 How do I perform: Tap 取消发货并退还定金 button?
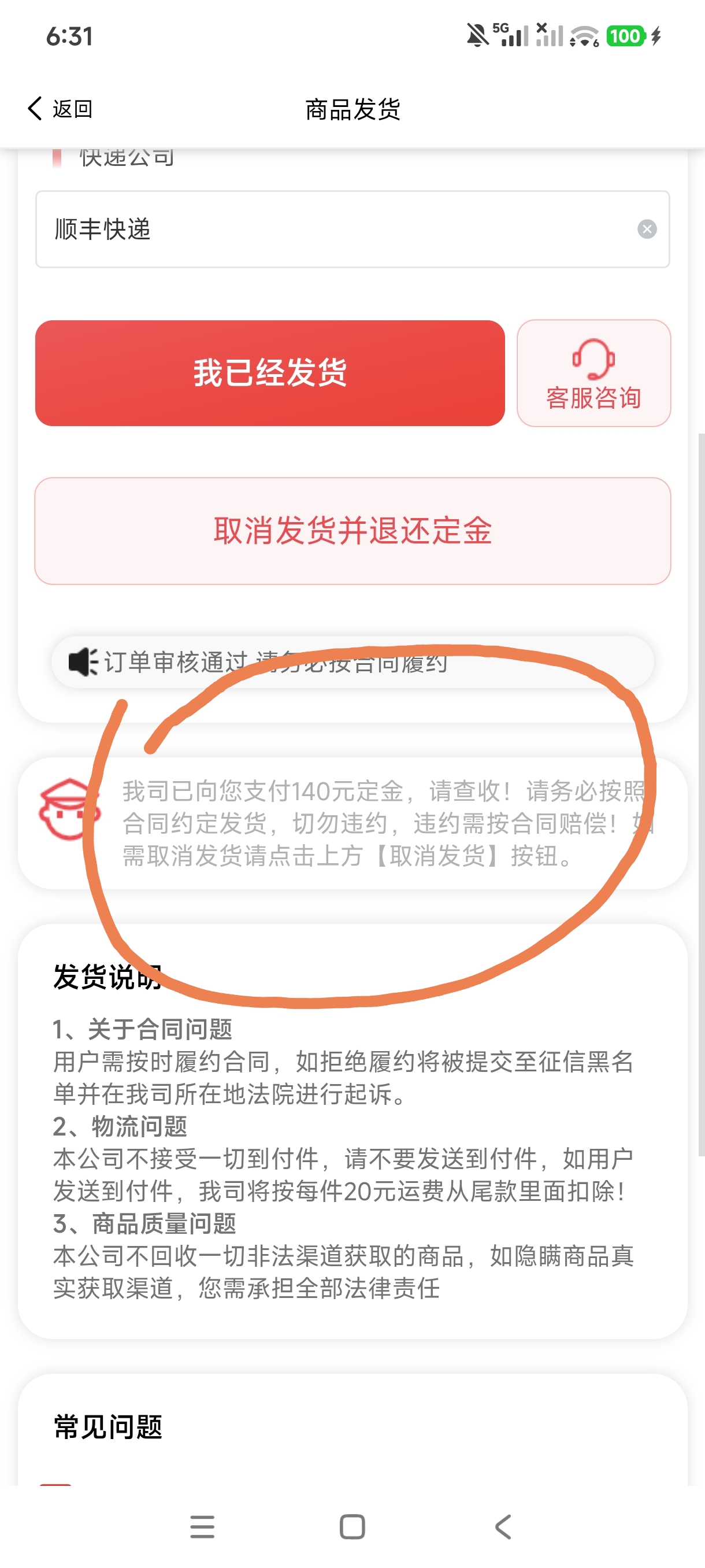[x=353, y=531]
